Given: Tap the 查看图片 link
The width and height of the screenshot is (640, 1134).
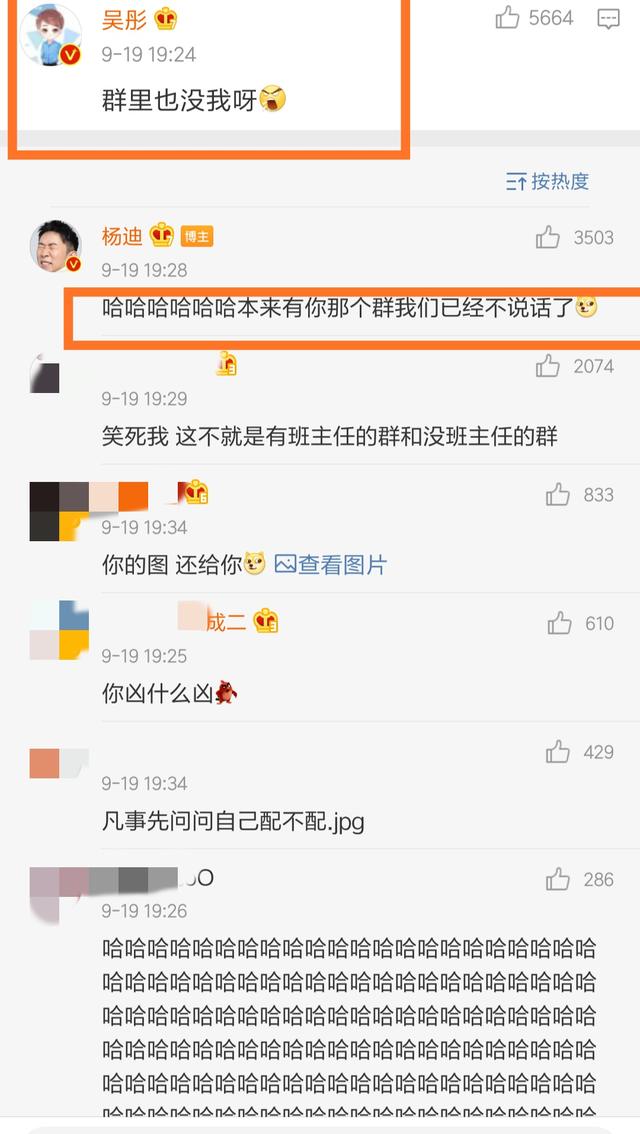Looking at the screenshot, I should click(331, 565).
